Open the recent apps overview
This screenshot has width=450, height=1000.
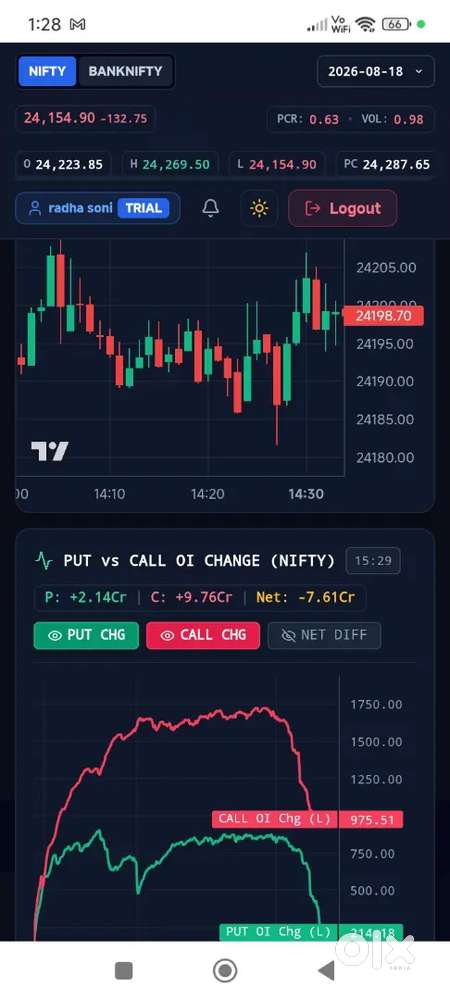coord(124,971)
